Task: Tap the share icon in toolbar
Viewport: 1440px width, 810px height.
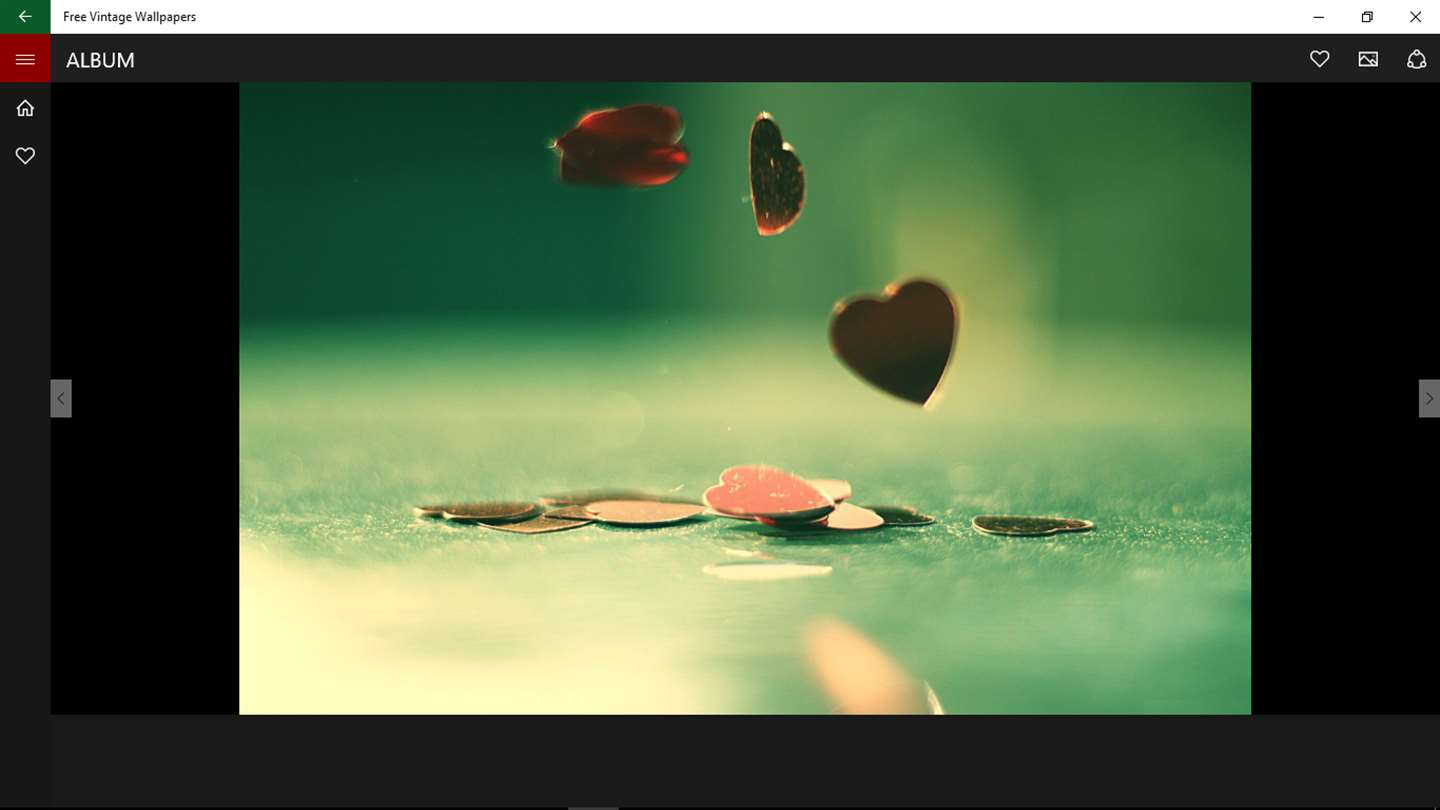Action: click(1416, 60)
